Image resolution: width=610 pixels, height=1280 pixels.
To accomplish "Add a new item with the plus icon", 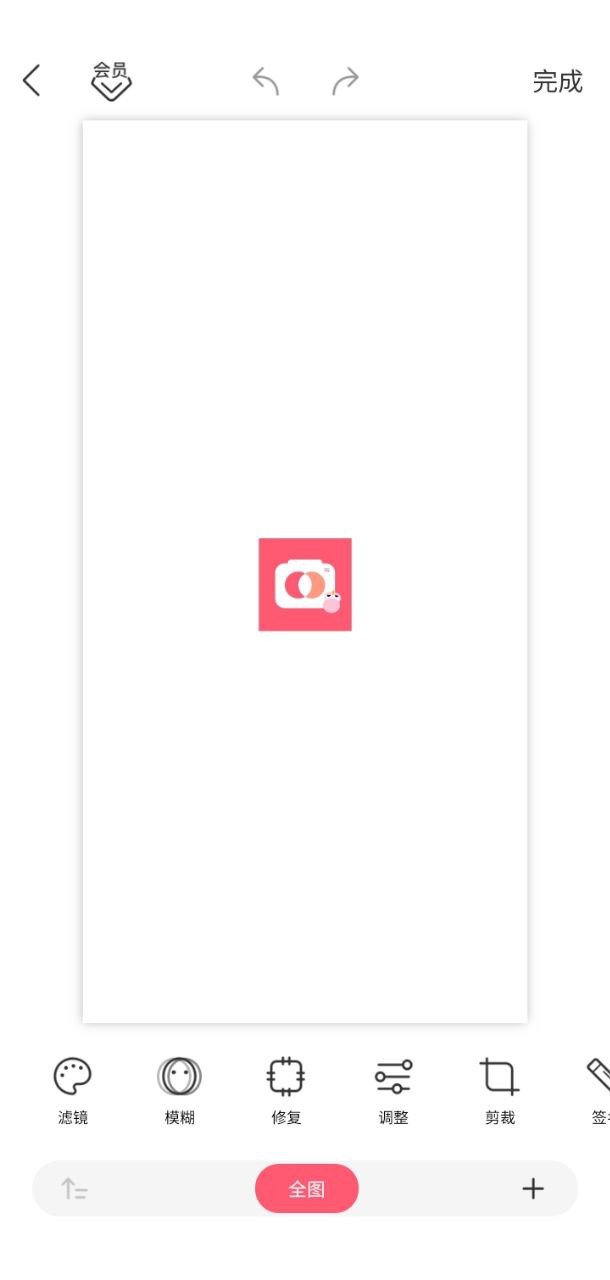I will [x=533, y=1188].
